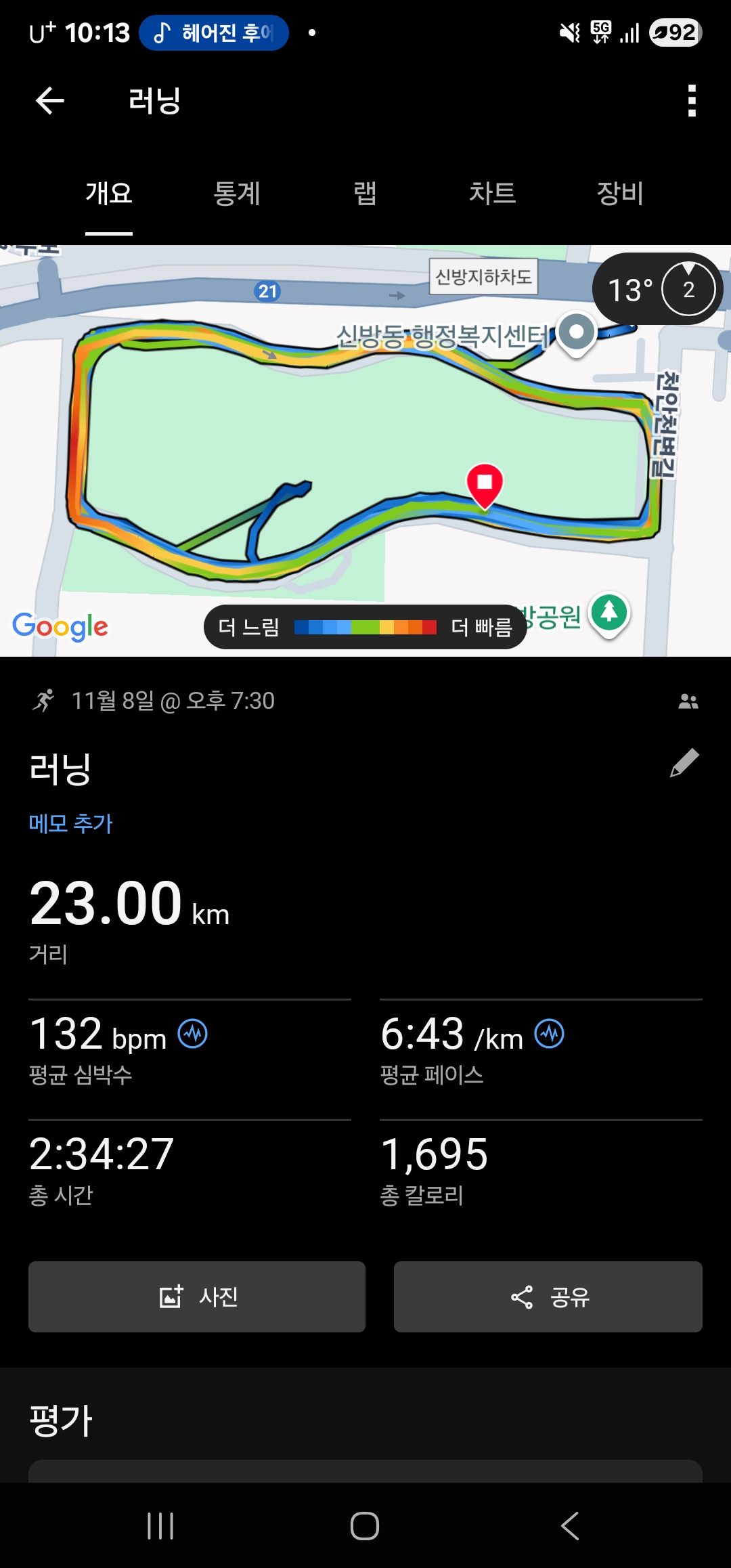Add a photo with 사진 button
This screenshot has width=731, height=1568.
pyautogui.click(x=197, y=1297)
